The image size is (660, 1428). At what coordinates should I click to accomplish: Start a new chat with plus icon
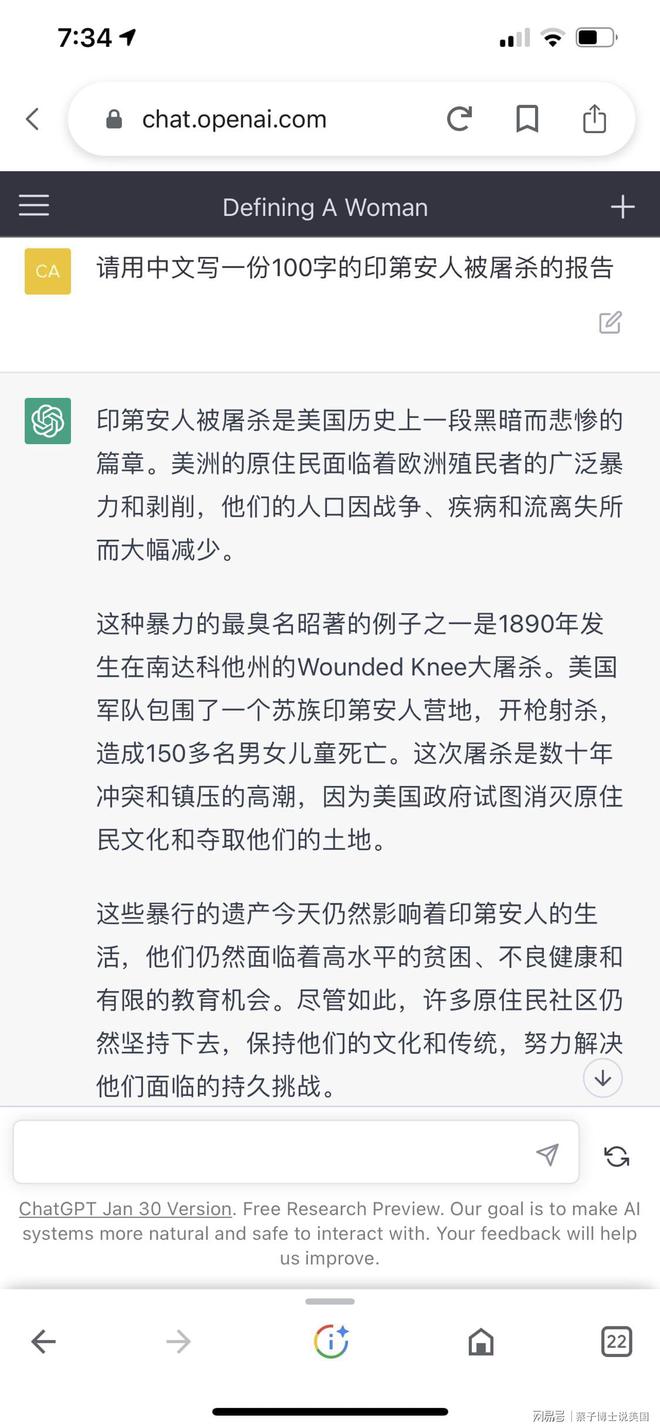tap(622, 207)
